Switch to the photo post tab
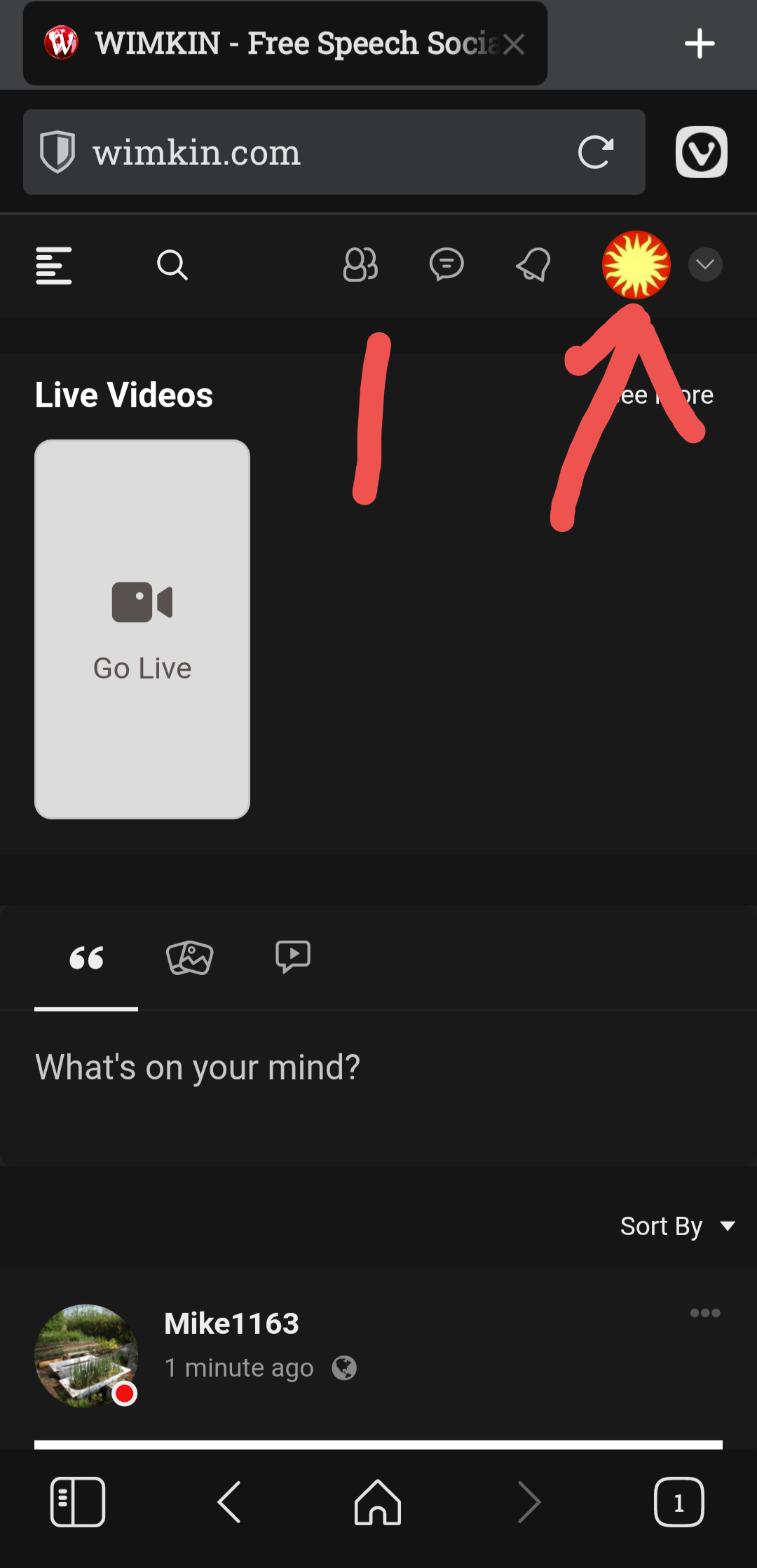Image resolution: width=757 pixels, height=1568 pixels. [189, 957]
